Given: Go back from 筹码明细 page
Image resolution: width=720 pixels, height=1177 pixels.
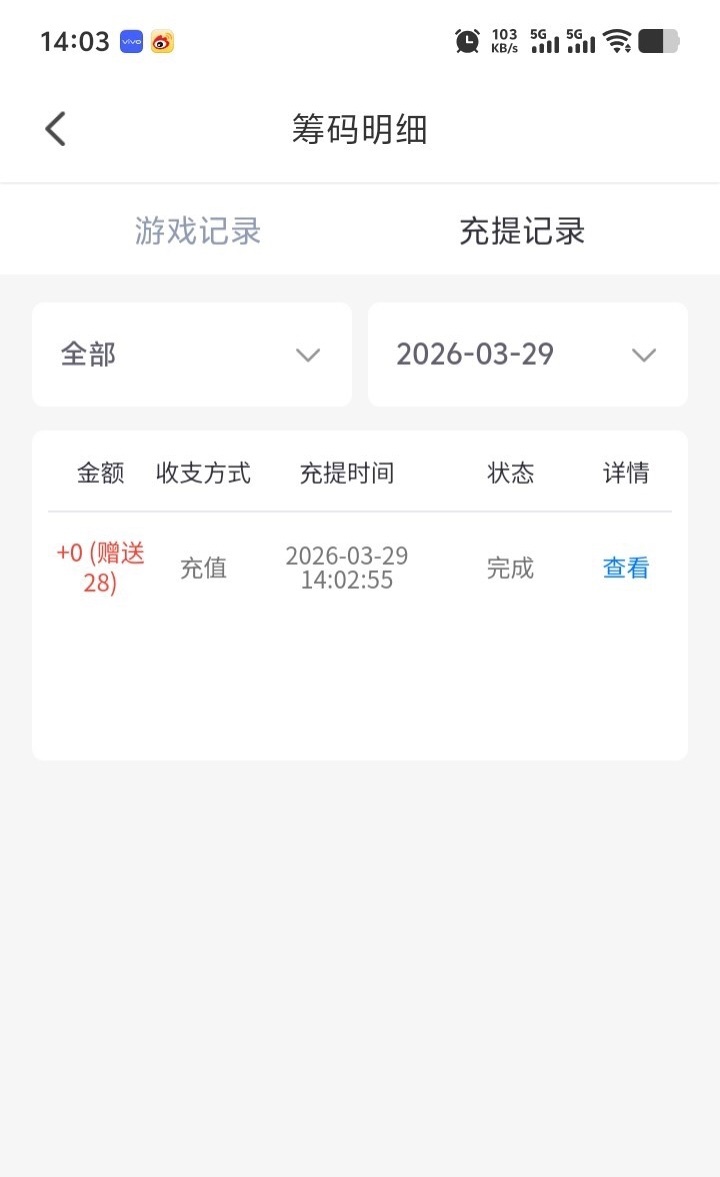Looking at the screenshot, I should [x=56, y=129].
